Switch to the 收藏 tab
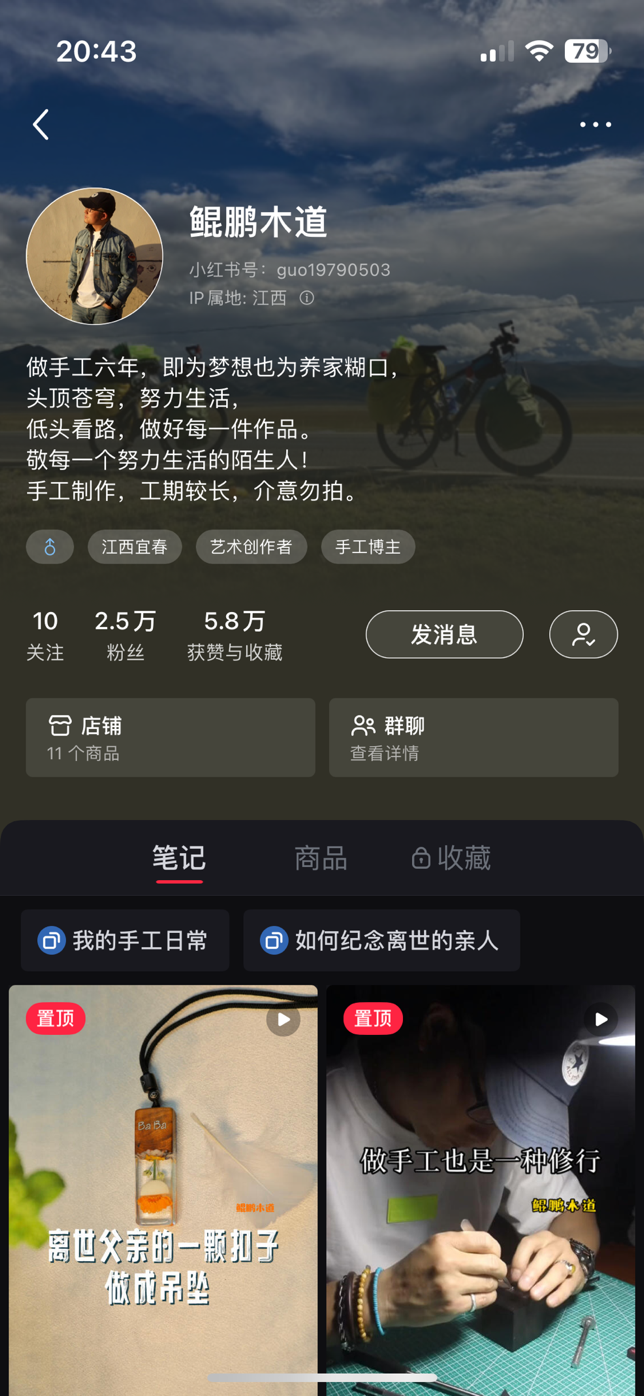The width and height of the screenshot is (644, 1396). [x=451, y=858]
